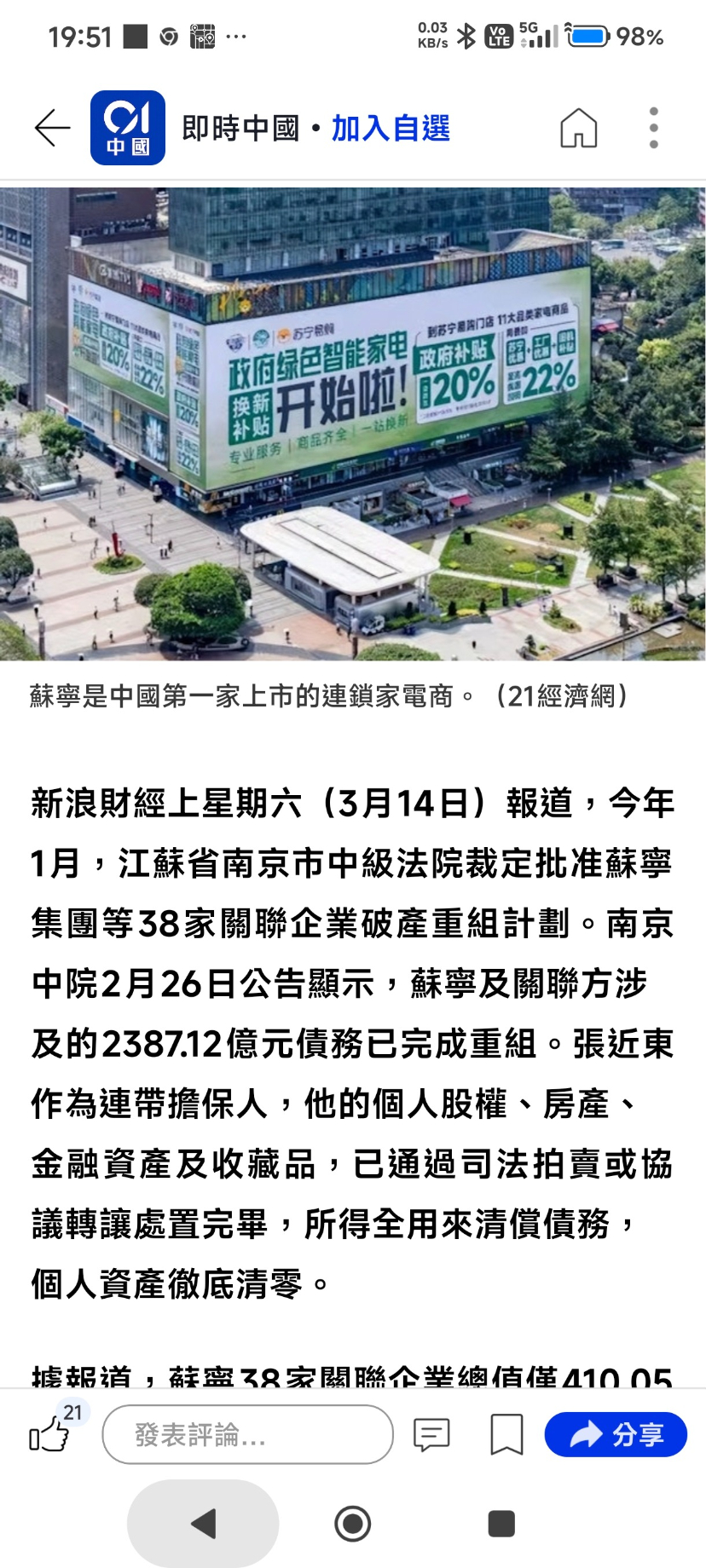Open the Suning building photo
Screen dimensions: 706x1568
[x=353, y=424]
